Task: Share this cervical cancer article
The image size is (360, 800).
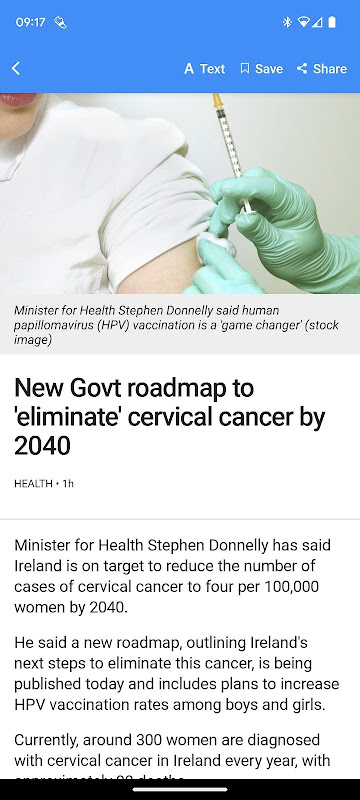Action: coord(322,68)
